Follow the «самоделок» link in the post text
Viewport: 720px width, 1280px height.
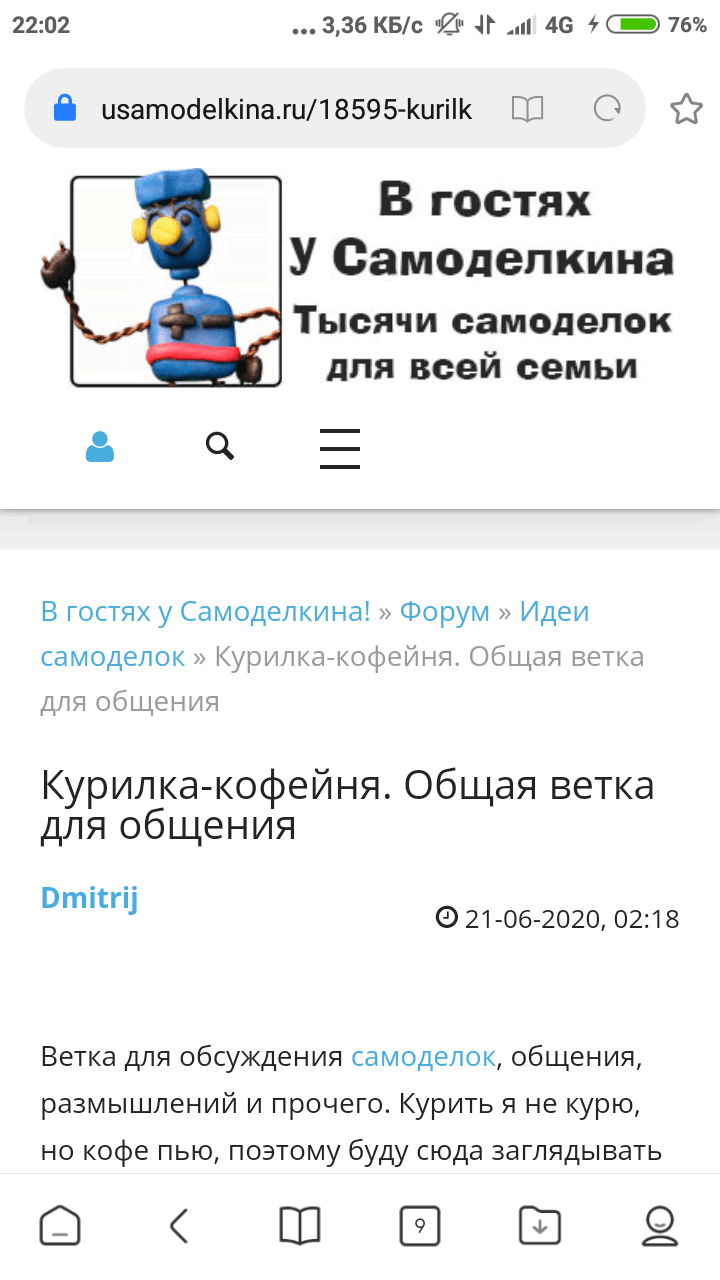[x=423, y=1056]
